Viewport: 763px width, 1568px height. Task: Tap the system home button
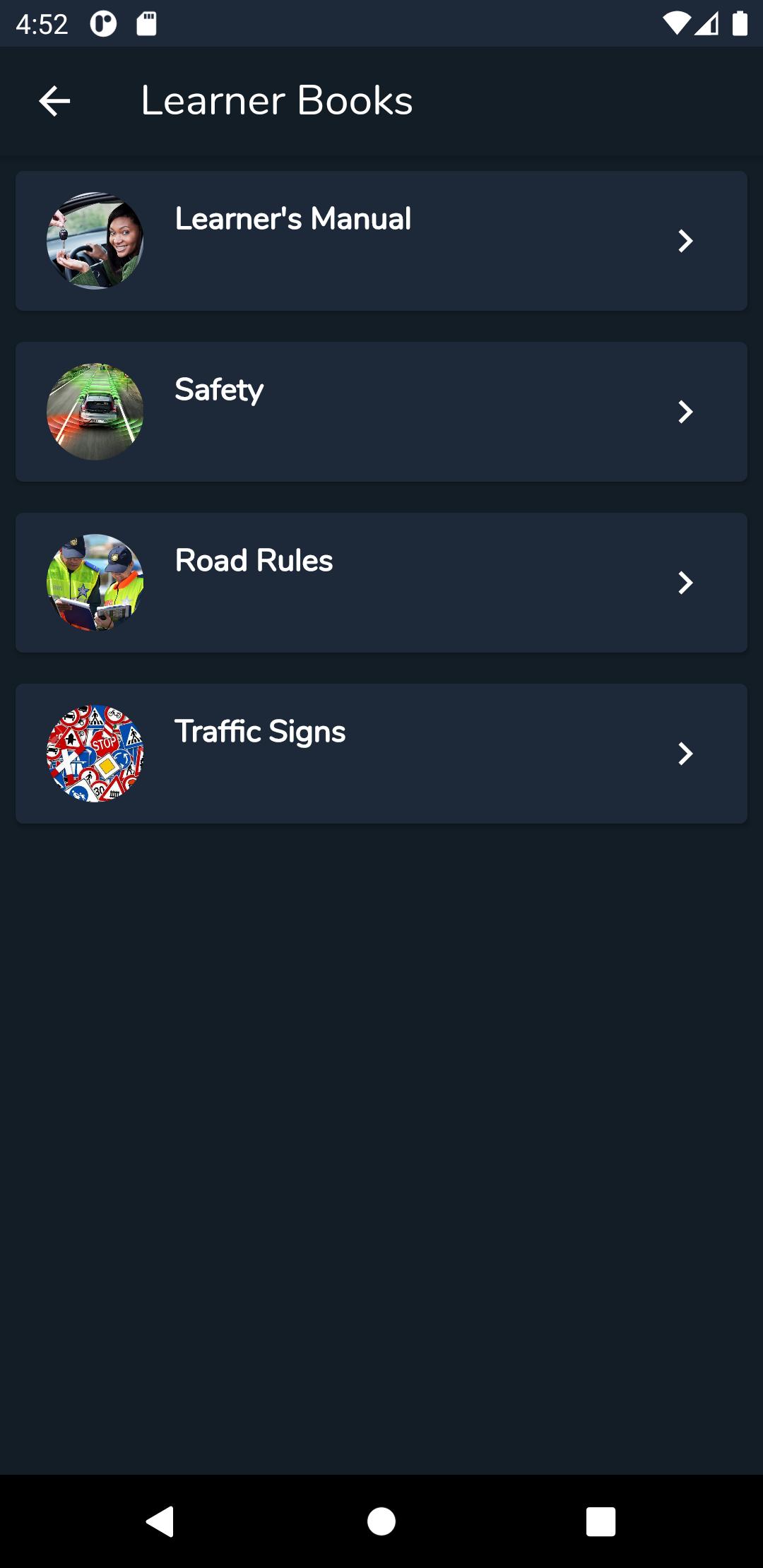pyautogui.click(x=381, y=1521)
